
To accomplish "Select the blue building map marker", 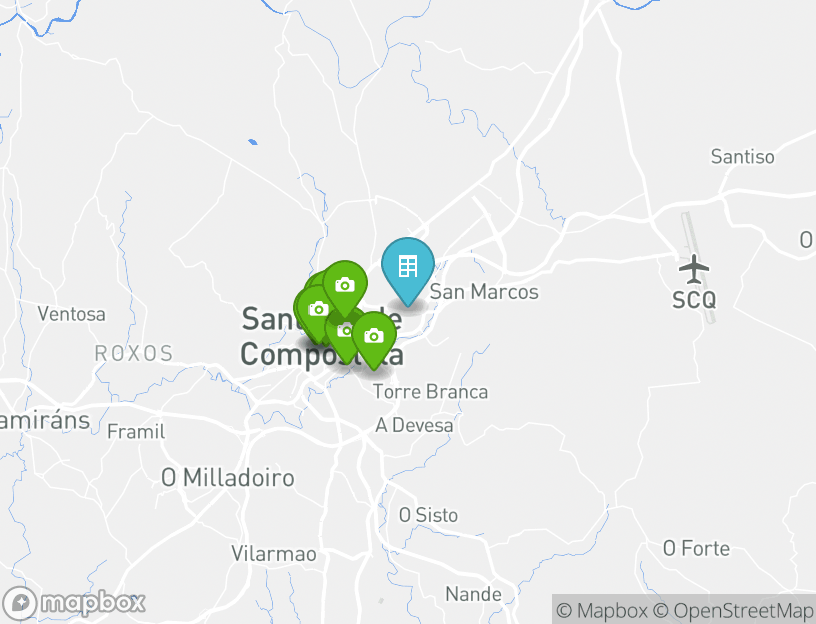I will point(408,267).
